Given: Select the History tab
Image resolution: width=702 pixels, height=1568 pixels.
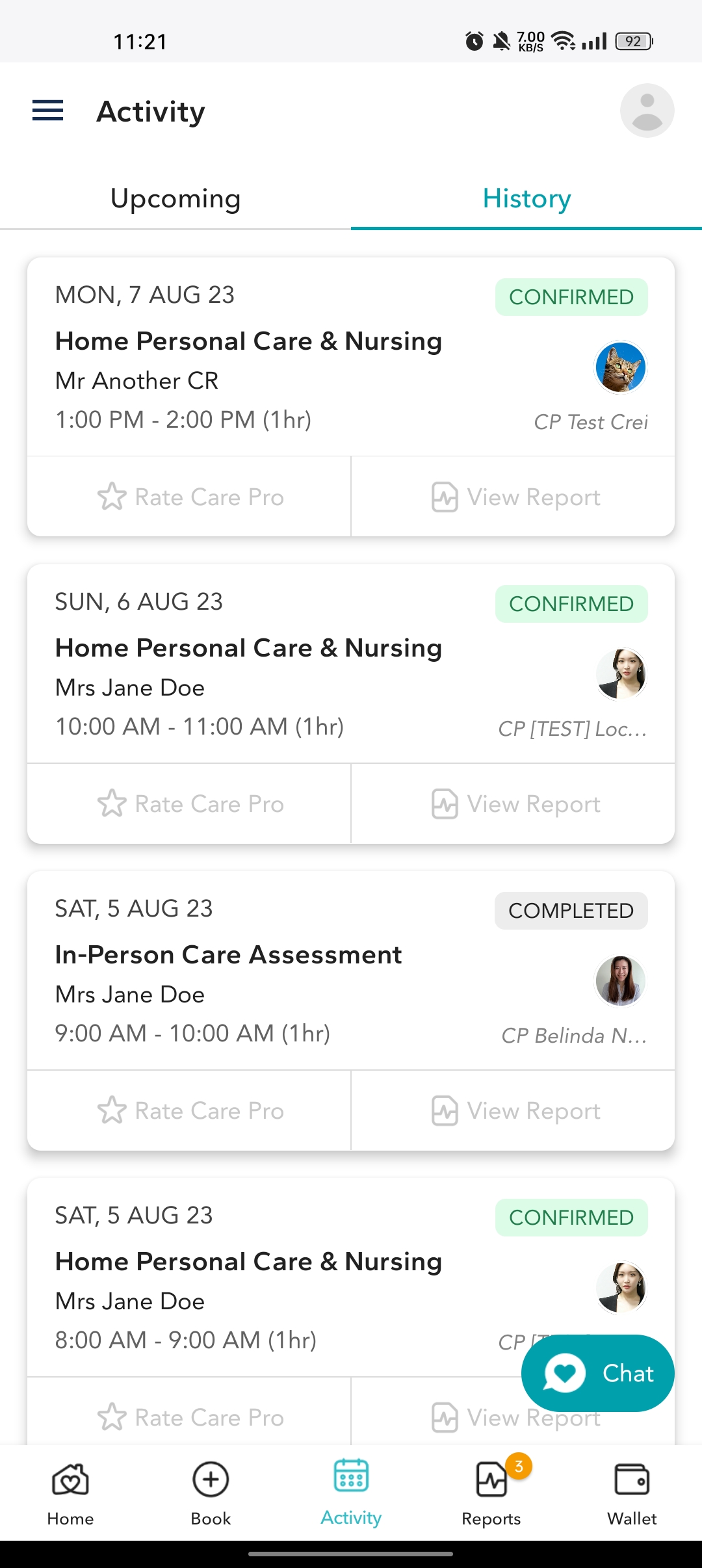Looking at the screenshot, I should click(x=526, y=199).
